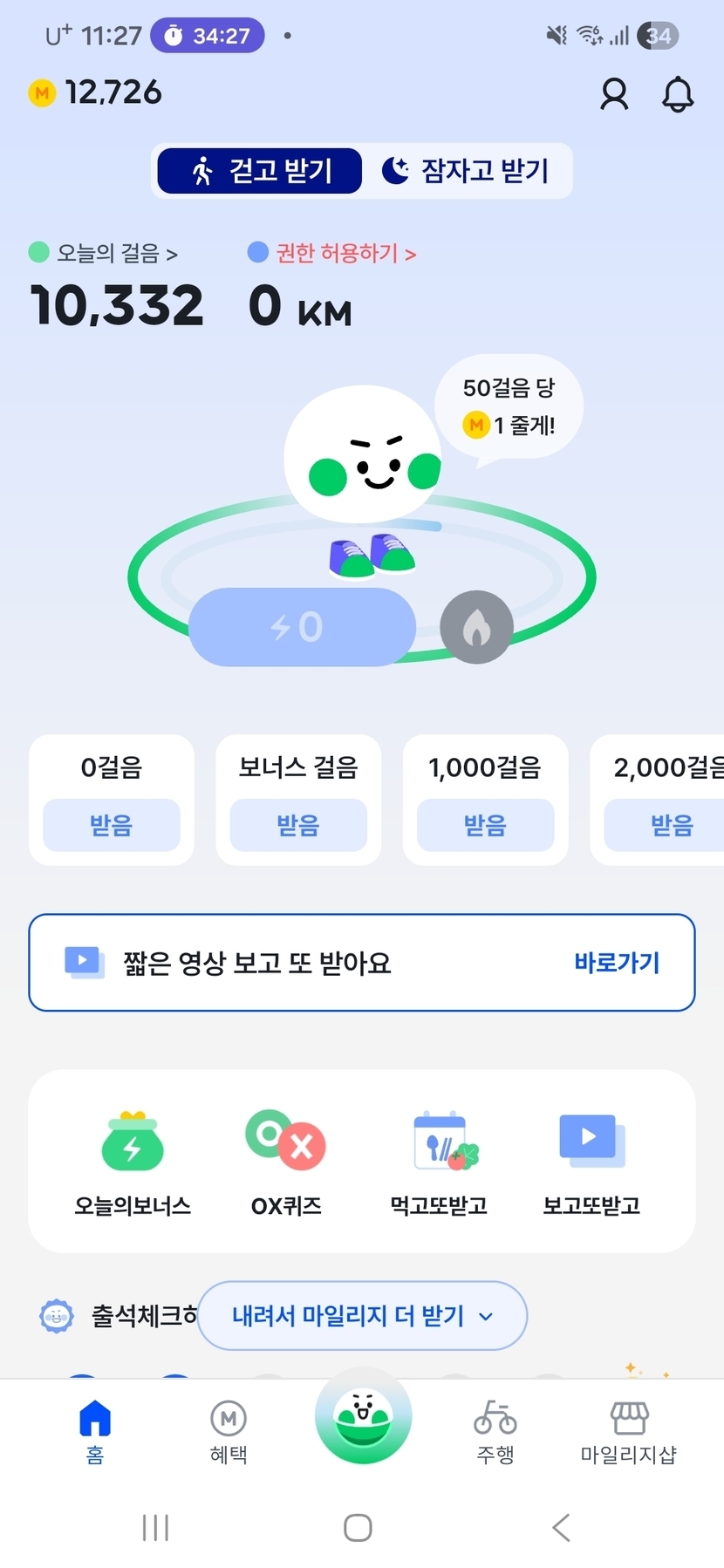Open the profile icon
This screenshot has width=724, height=1568.
tap(614, 94)
